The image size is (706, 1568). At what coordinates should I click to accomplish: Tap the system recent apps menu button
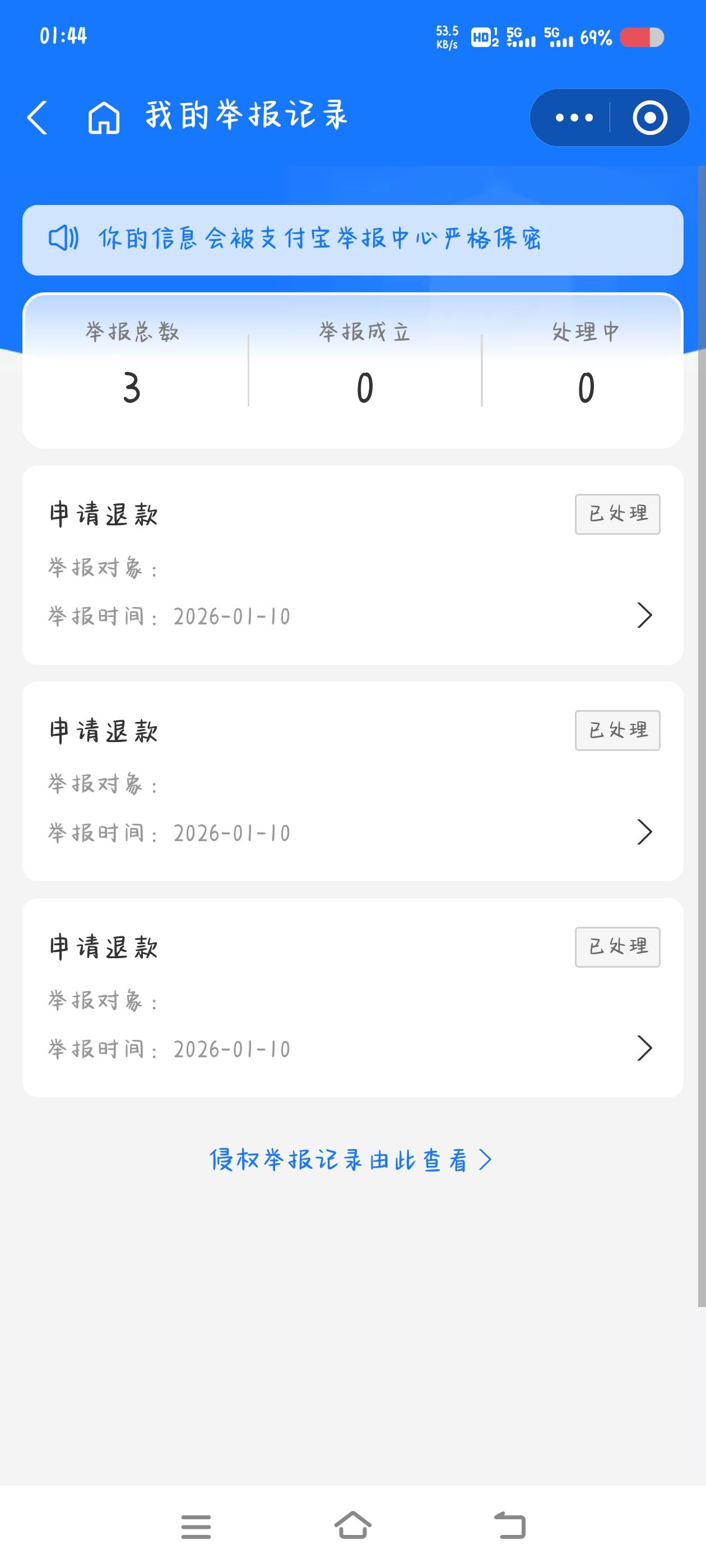tap(196, 1527)
